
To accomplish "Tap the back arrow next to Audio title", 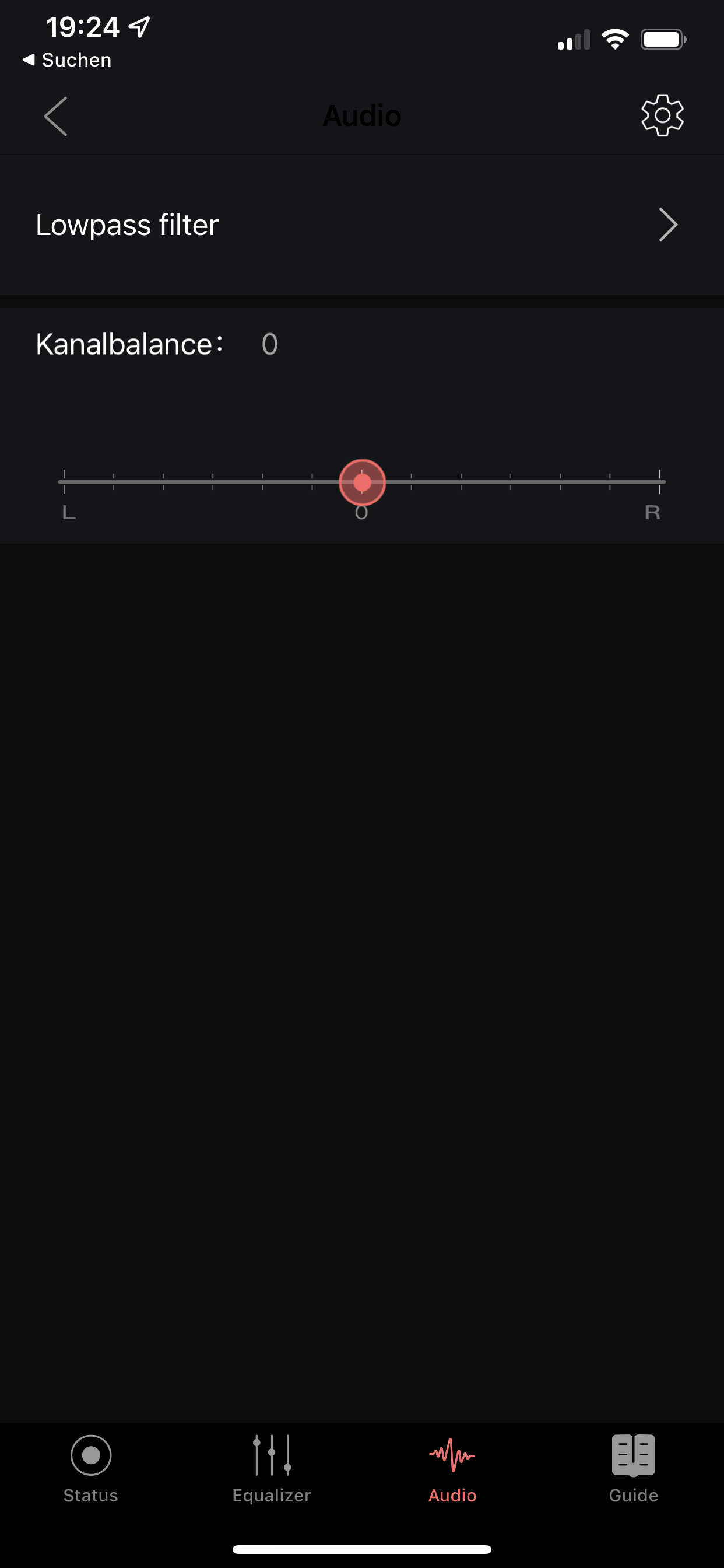I will 55,116.
